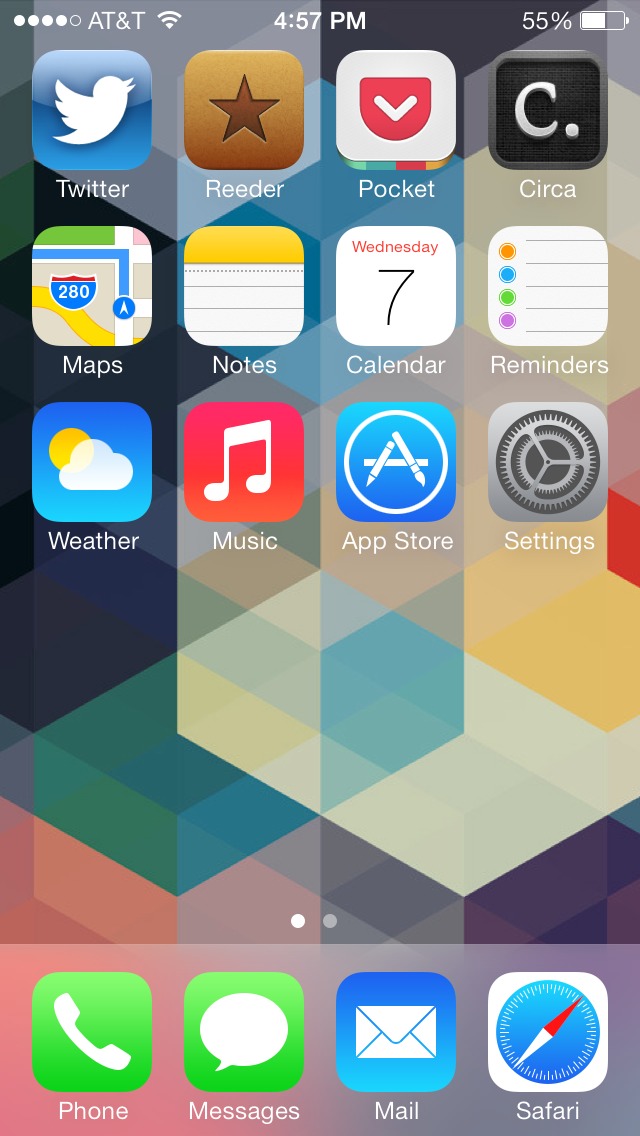The width and height of the screenshot is (640, 1136).
Task: Launch the Circa news app
Action: [548, 110]
